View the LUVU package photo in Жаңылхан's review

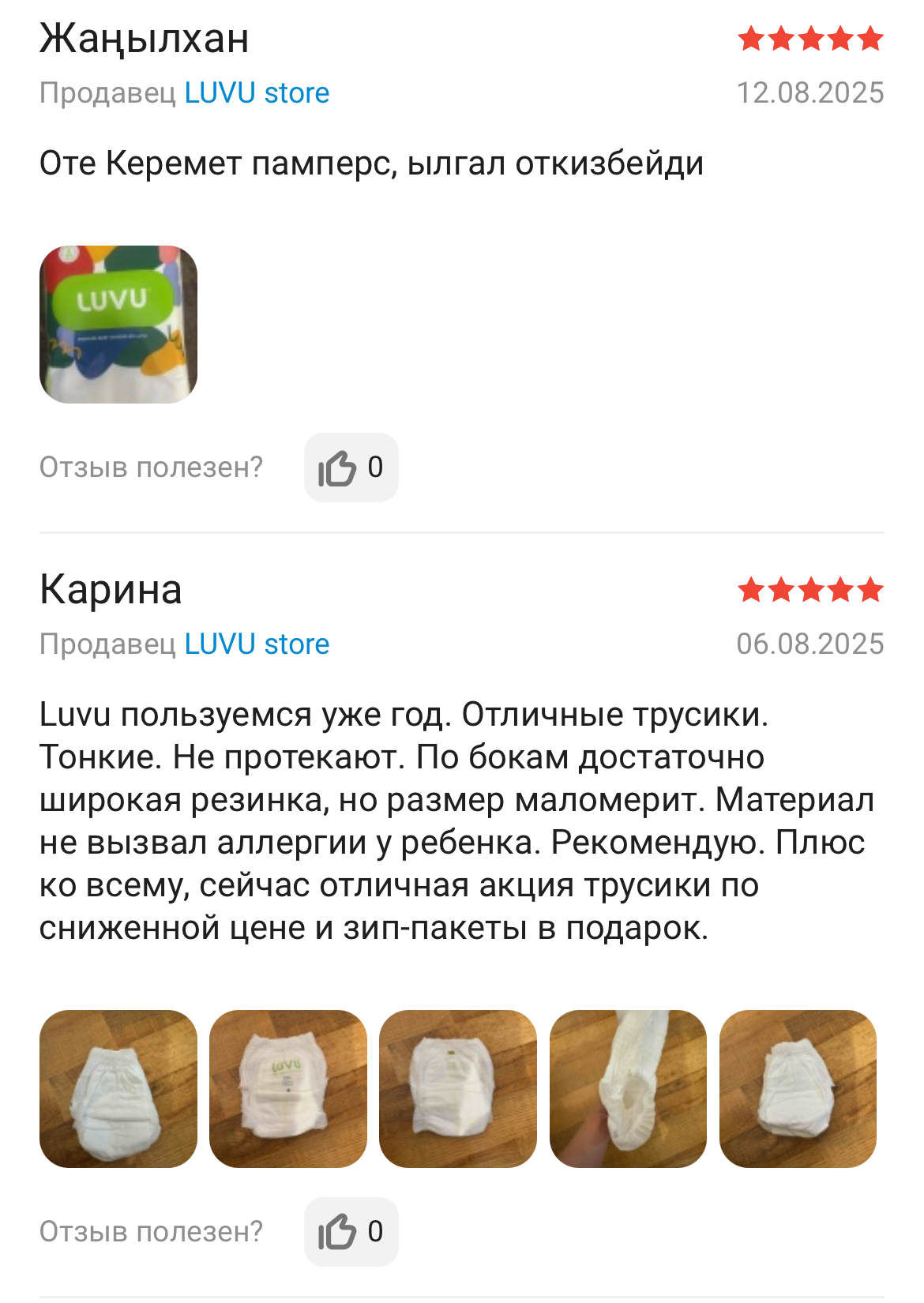click(x=118, y=325)
